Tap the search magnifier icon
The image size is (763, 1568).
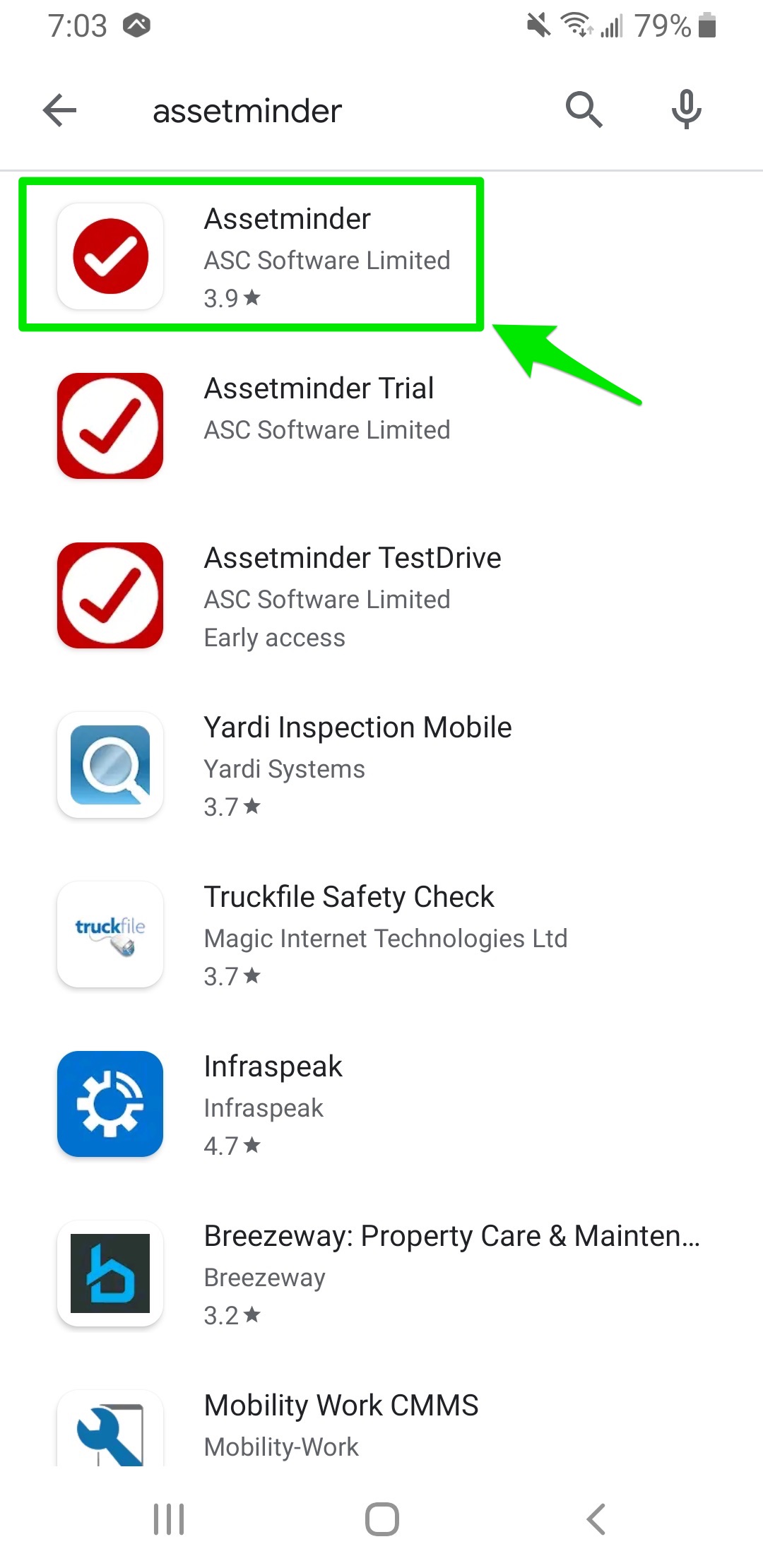click(x=584, y=109)
